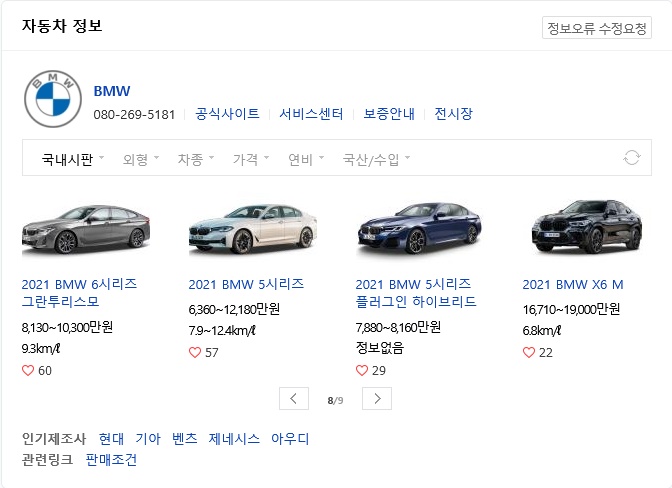Open the 판매조건 related link
This screenshot has width=672, height=488.
pyautogui.click(x=111, y=460)
